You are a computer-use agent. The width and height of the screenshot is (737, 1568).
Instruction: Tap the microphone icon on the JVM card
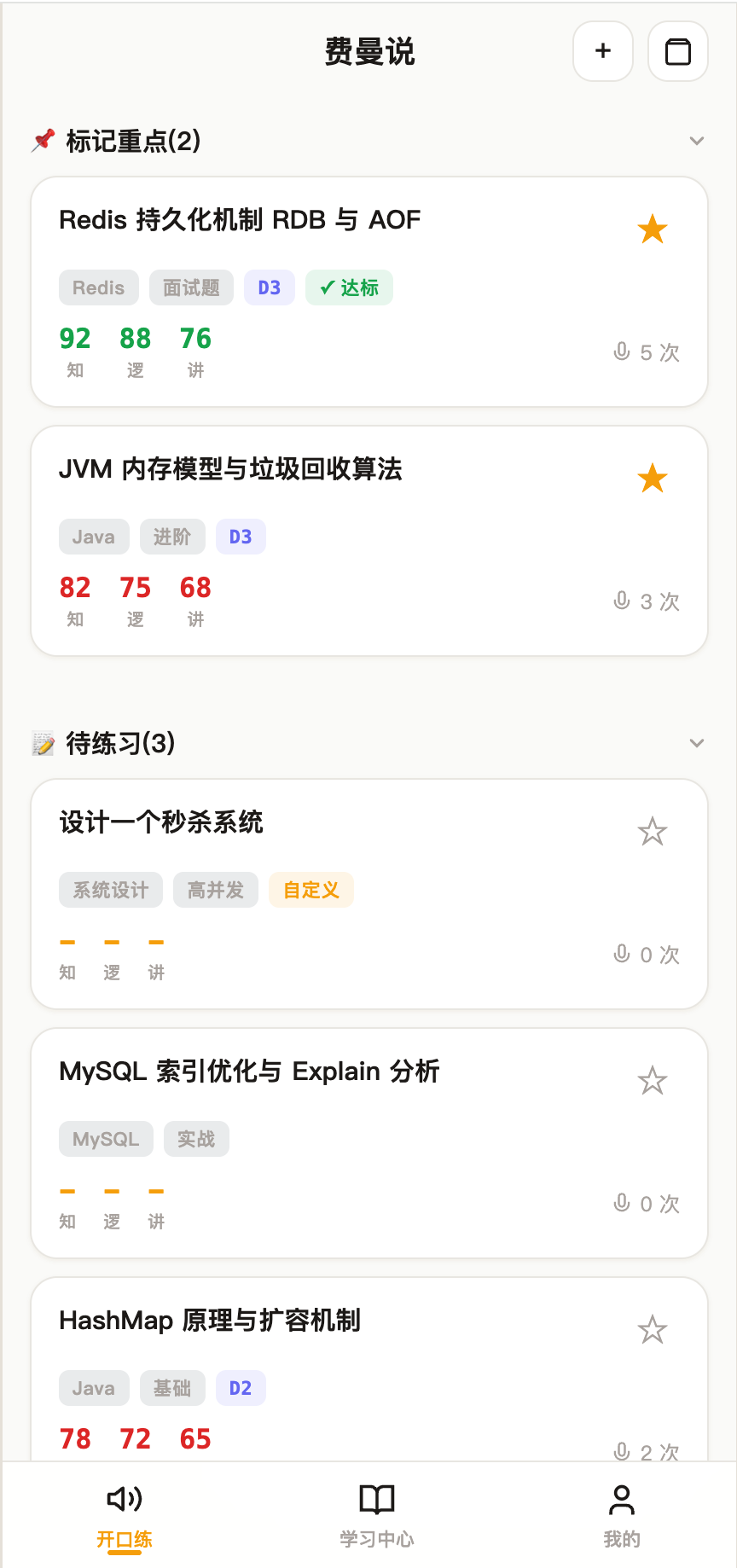tap(624, 601)
